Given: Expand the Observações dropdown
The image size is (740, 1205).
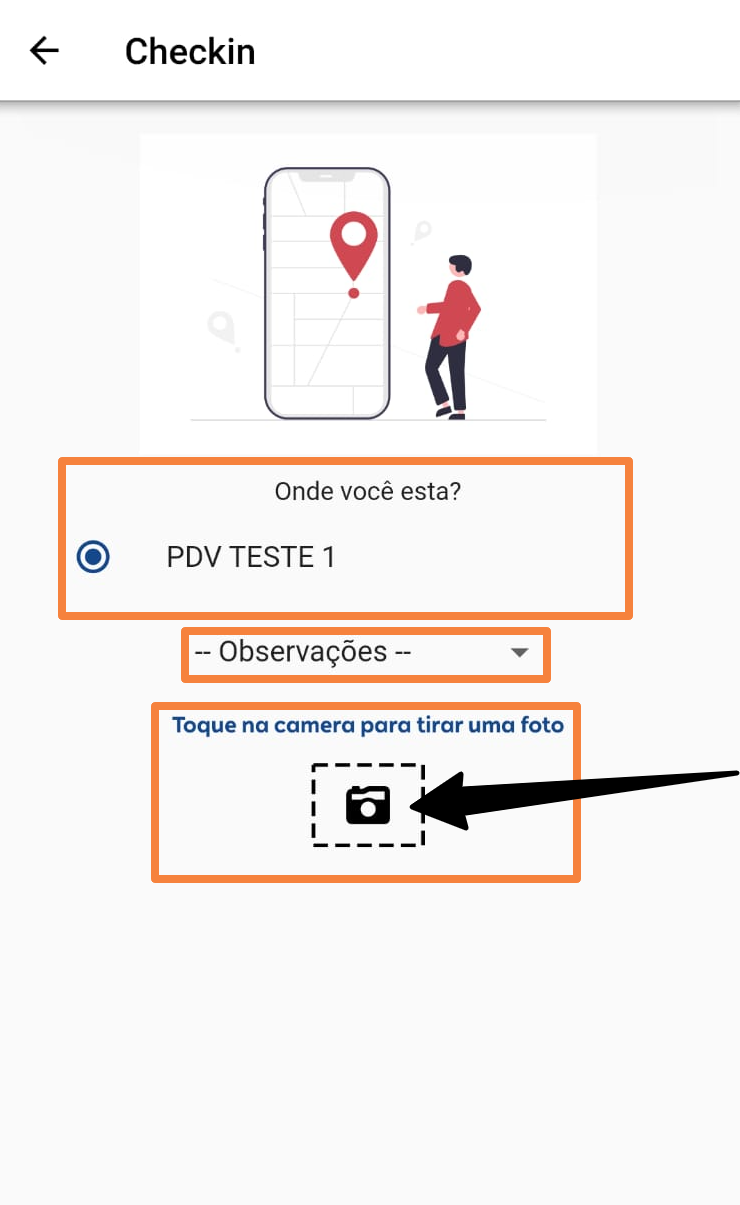Looking at the screenshot, I should (x=364, y=653).
